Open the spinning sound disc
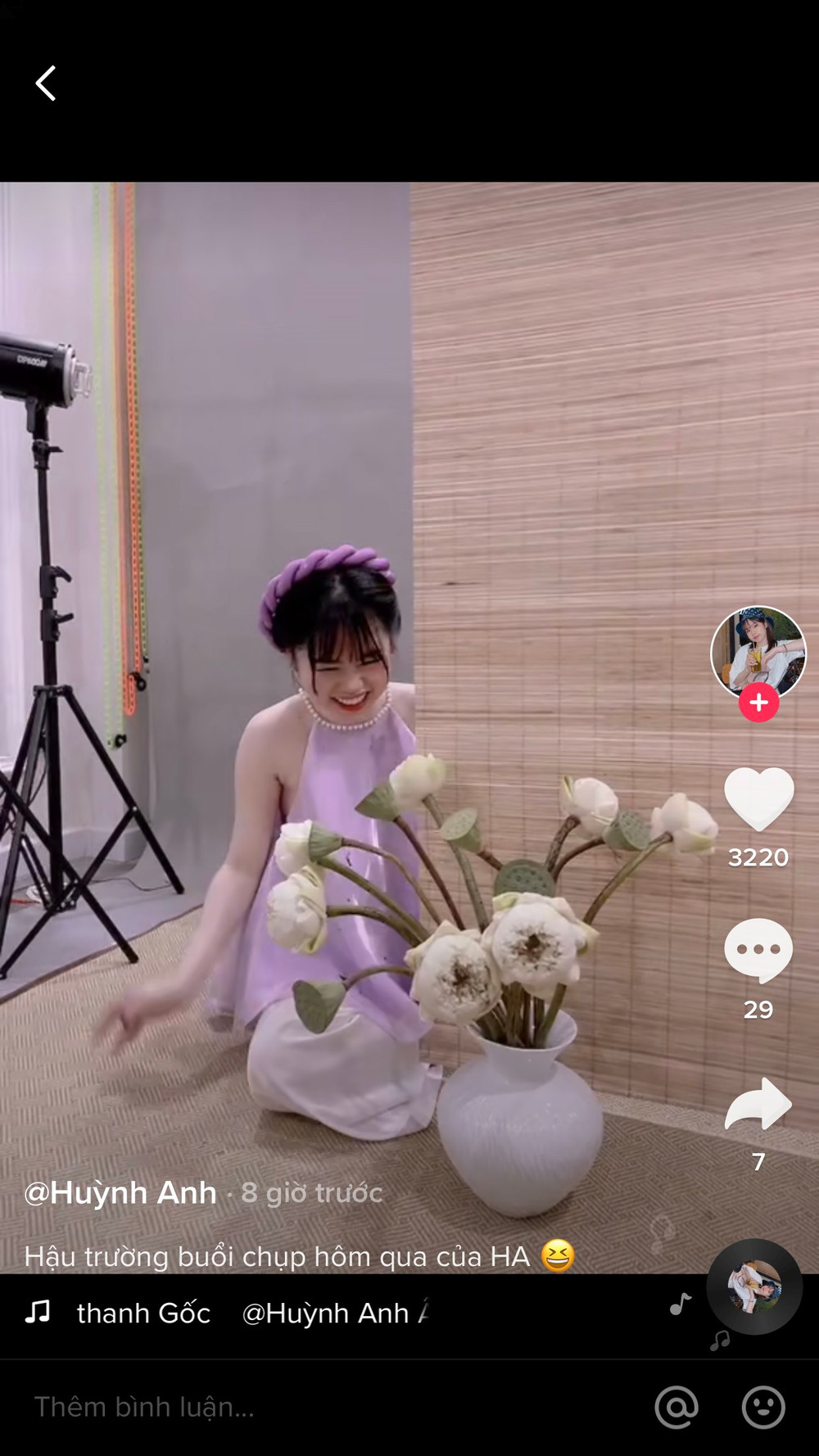The width and height of the screenshot is (819, 1456). point(754,1286)
